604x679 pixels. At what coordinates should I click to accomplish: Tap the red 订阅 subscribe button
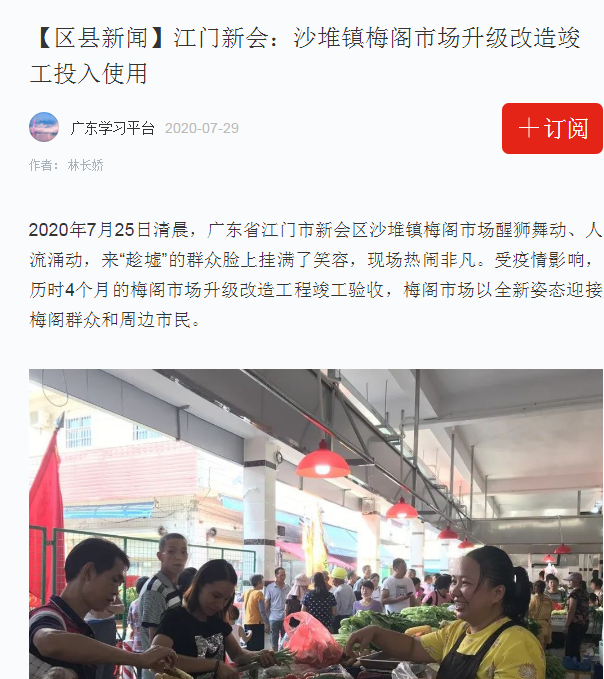coord(552,129)
